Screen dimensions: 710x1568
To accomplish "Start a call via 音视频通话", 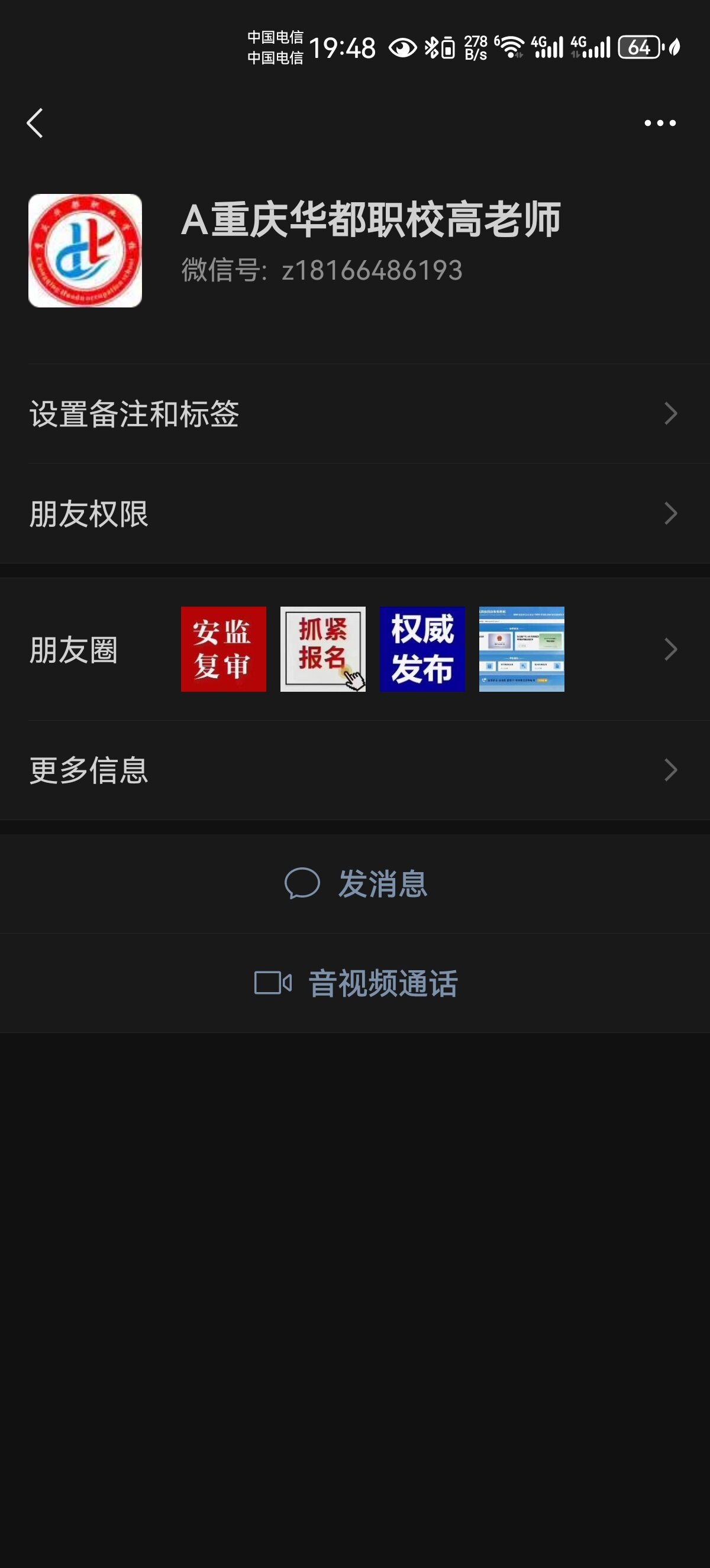I will coord(356,983).
